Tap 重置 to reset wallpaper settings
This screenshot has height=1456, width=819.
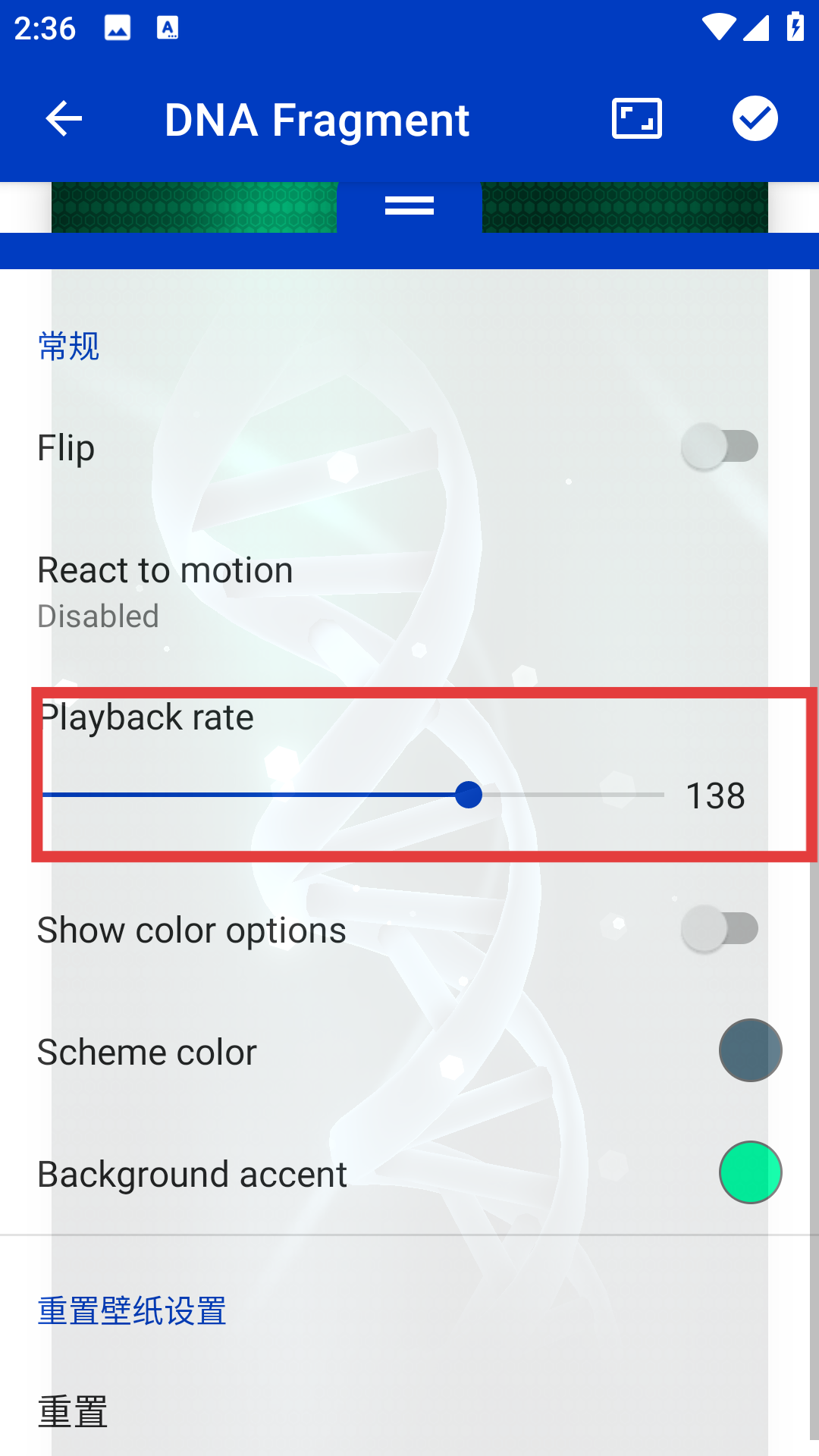click(73, 1412)
